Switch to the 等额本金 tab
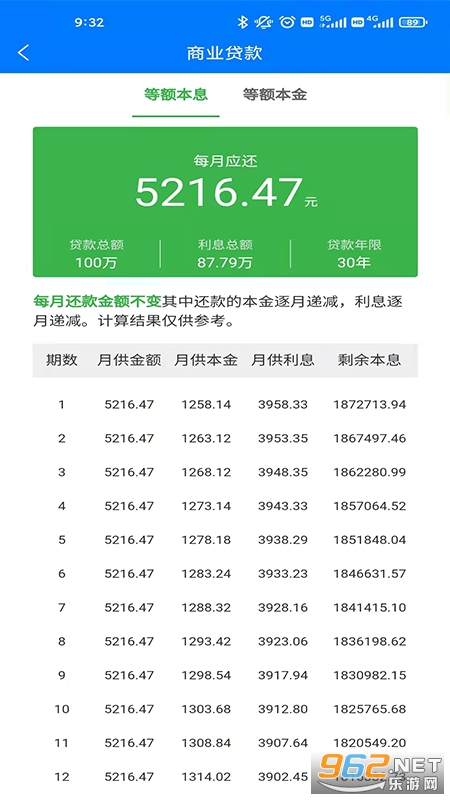This screenshot has width=450, height=800. click(x=274, y=95)
